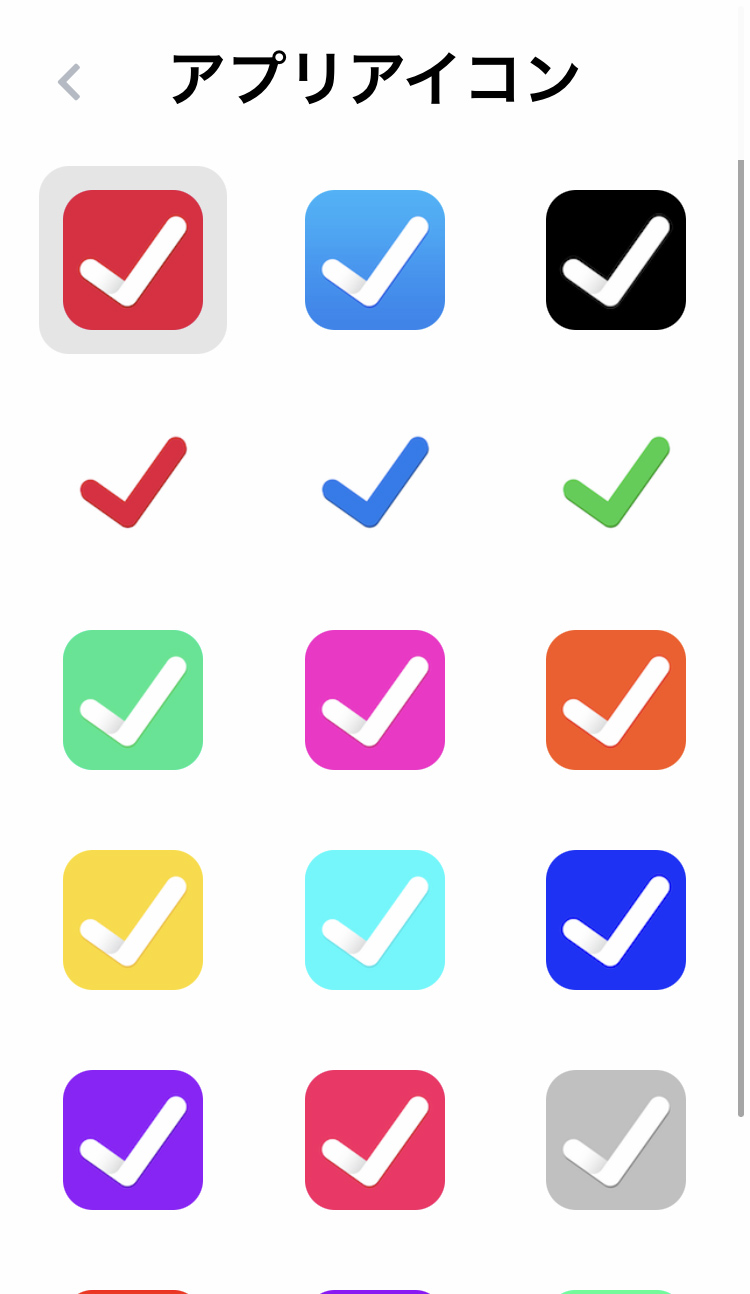Choose the rose pink-red app icon
Image resolution: width=750 pixels, height=1294 pixels.
[x=375, y=1140]
